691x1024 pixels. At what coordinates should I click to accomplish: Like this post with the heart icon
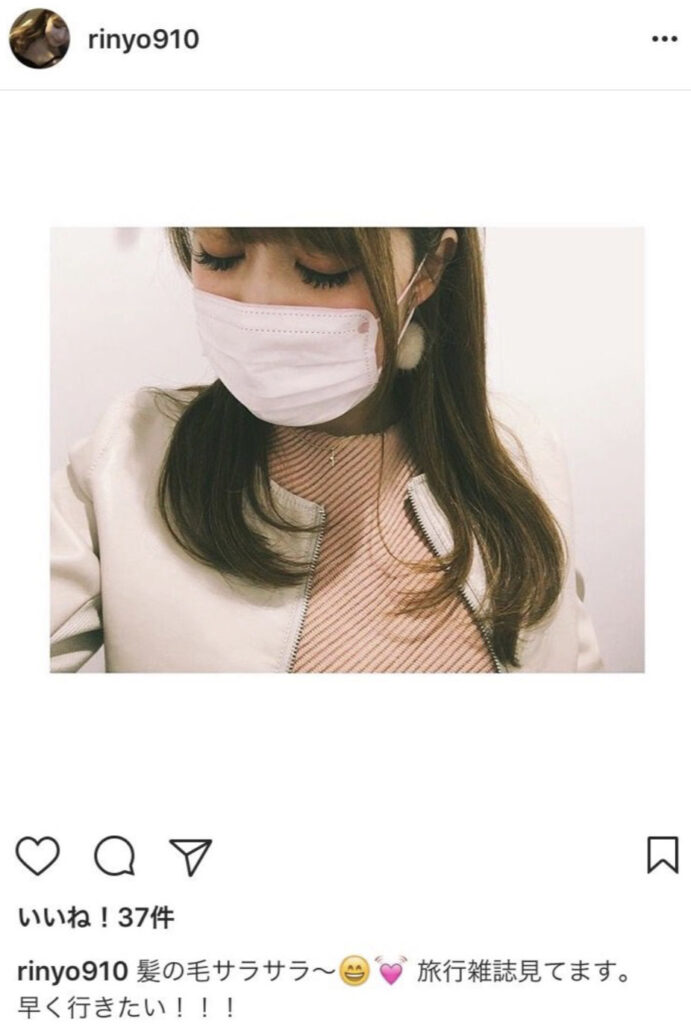pyautogui.click(x=38, y=856)
